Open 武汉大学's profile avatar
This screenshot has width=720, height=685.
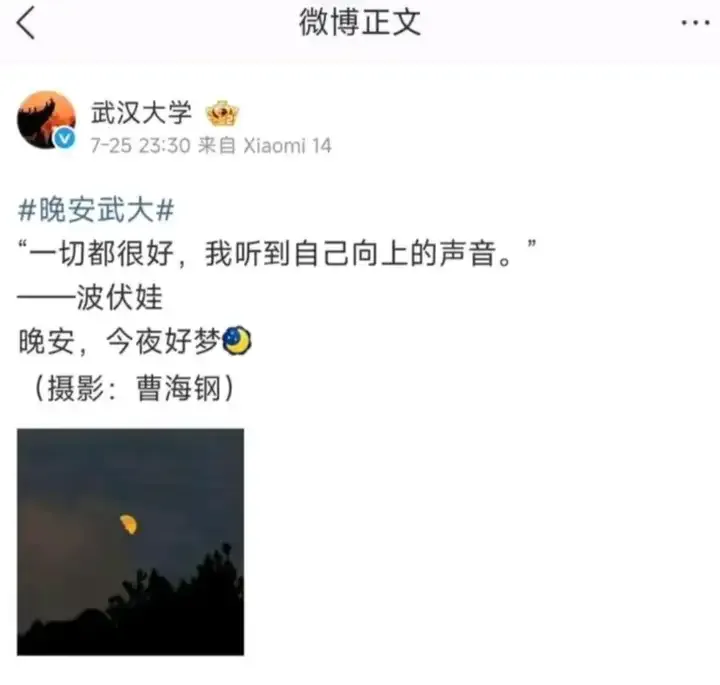point(46,120)
